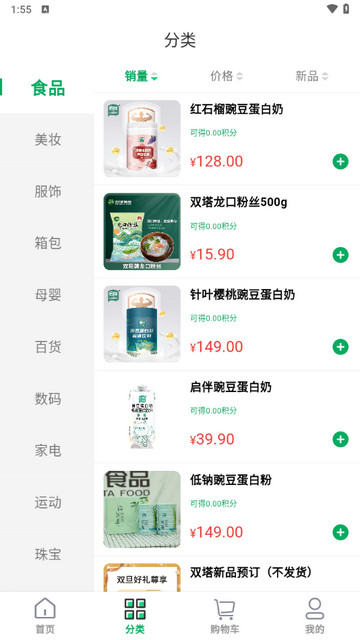Viewport: 360px width, 640px height.
Task: Select the 美妆 category
Action: pos(47,140)
